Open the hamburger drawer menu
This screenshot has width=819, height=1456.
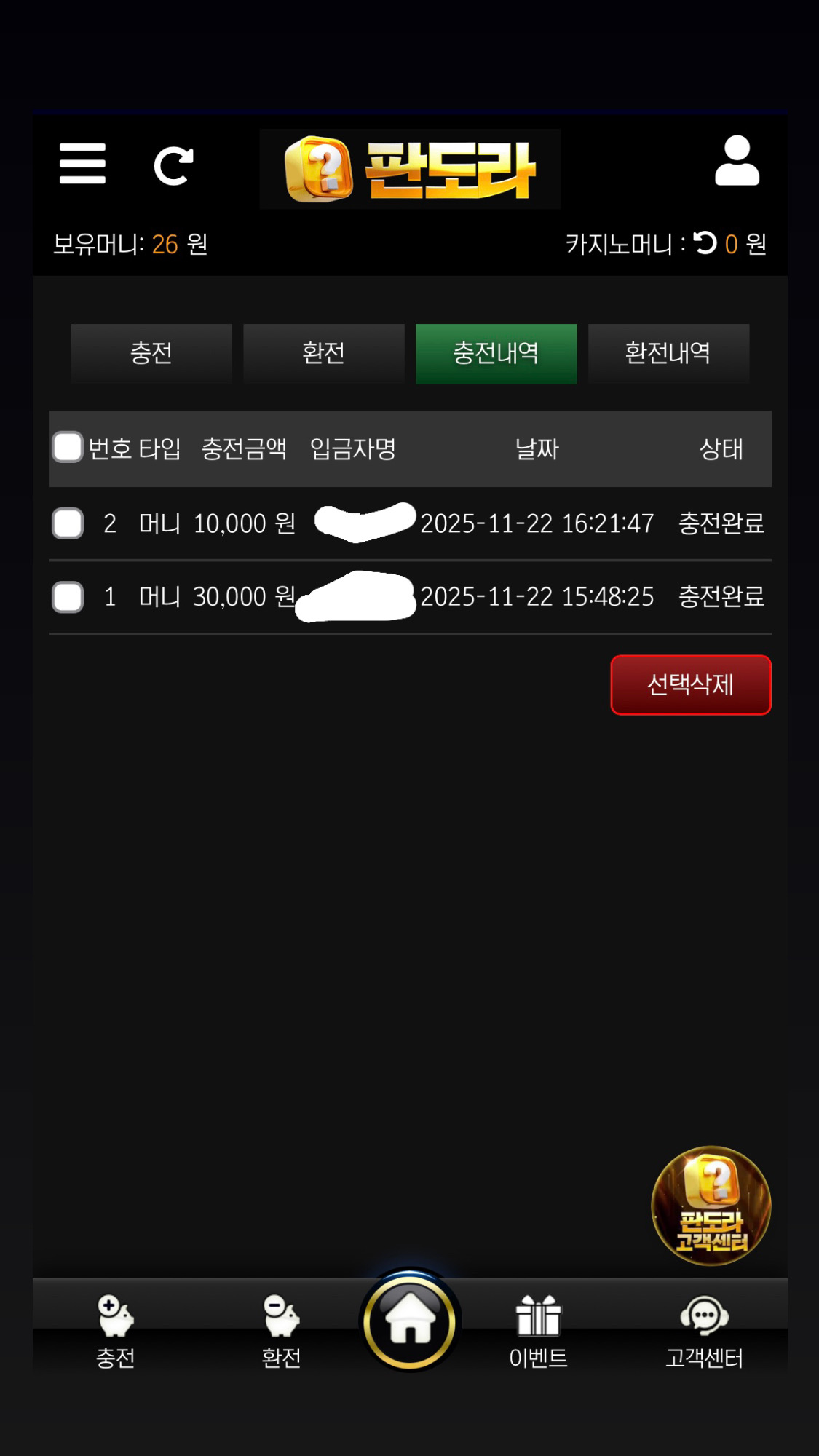coord(82,163)
